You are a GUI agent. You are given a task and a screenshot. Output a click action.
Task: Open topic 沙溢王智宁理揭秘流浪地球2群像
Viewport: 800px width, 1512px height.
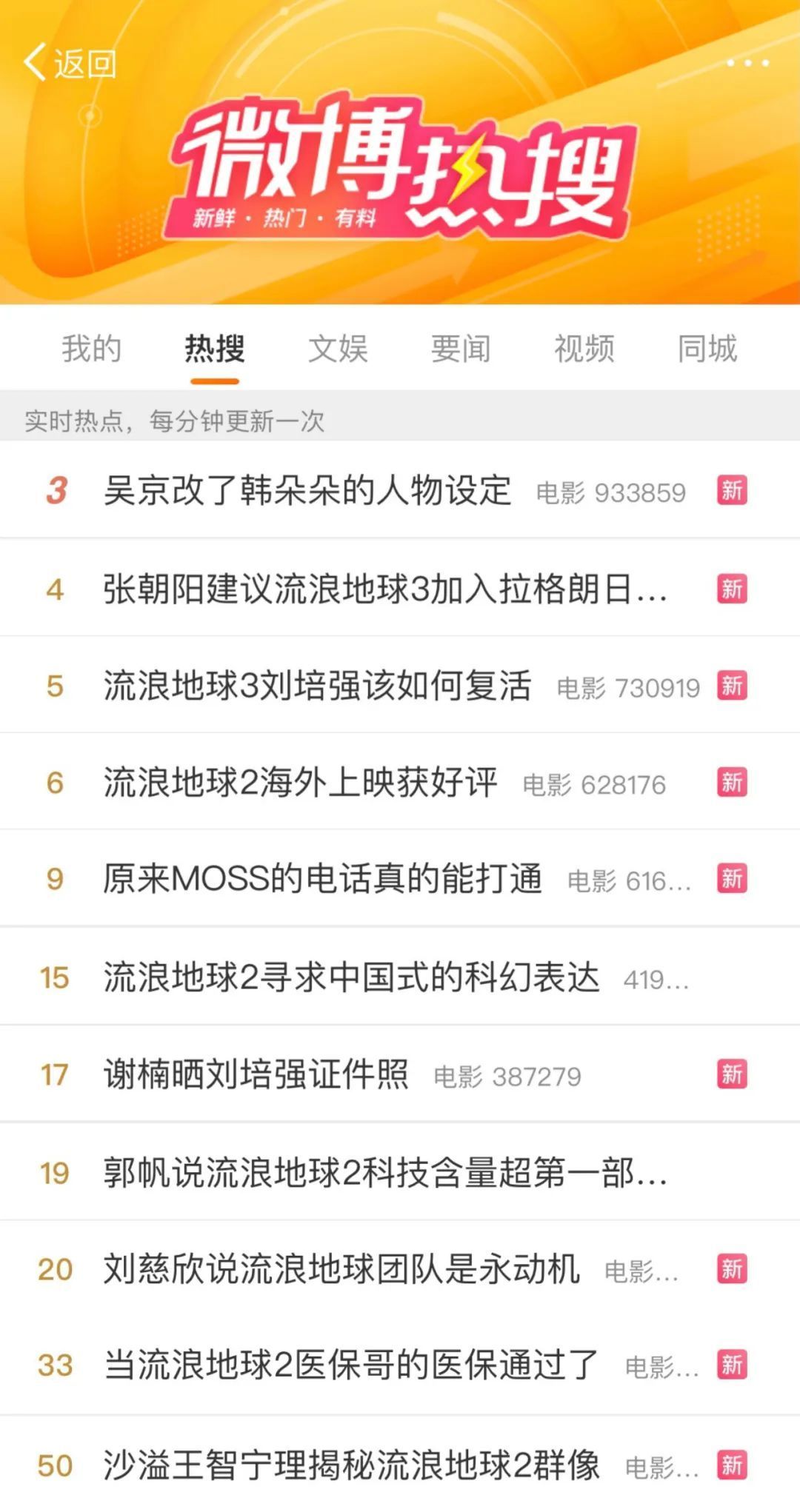[351, 1465]
